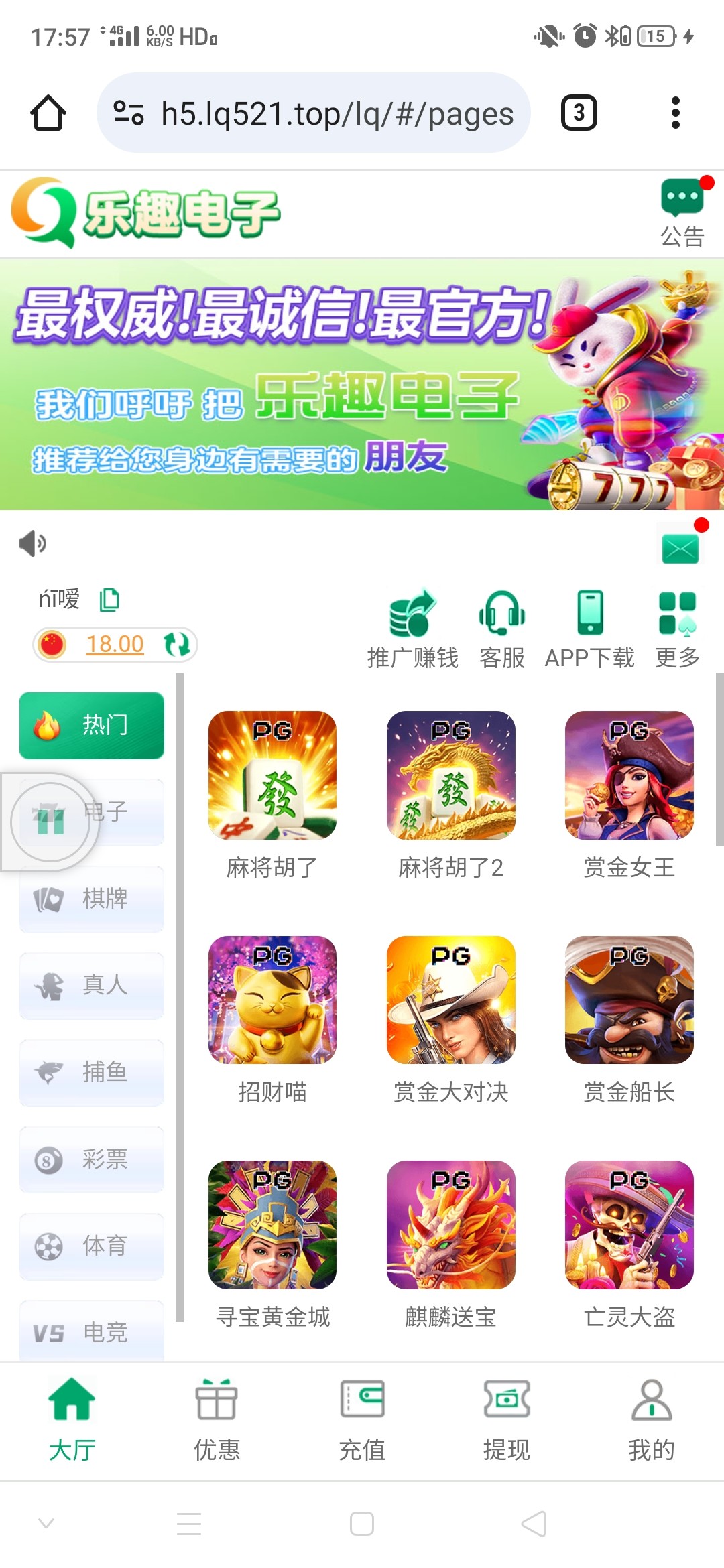Image resolution: width=724 pixels, height=1568 pixels.
Task: Open the 彩票 category
Action: [x=92, y=1159]
